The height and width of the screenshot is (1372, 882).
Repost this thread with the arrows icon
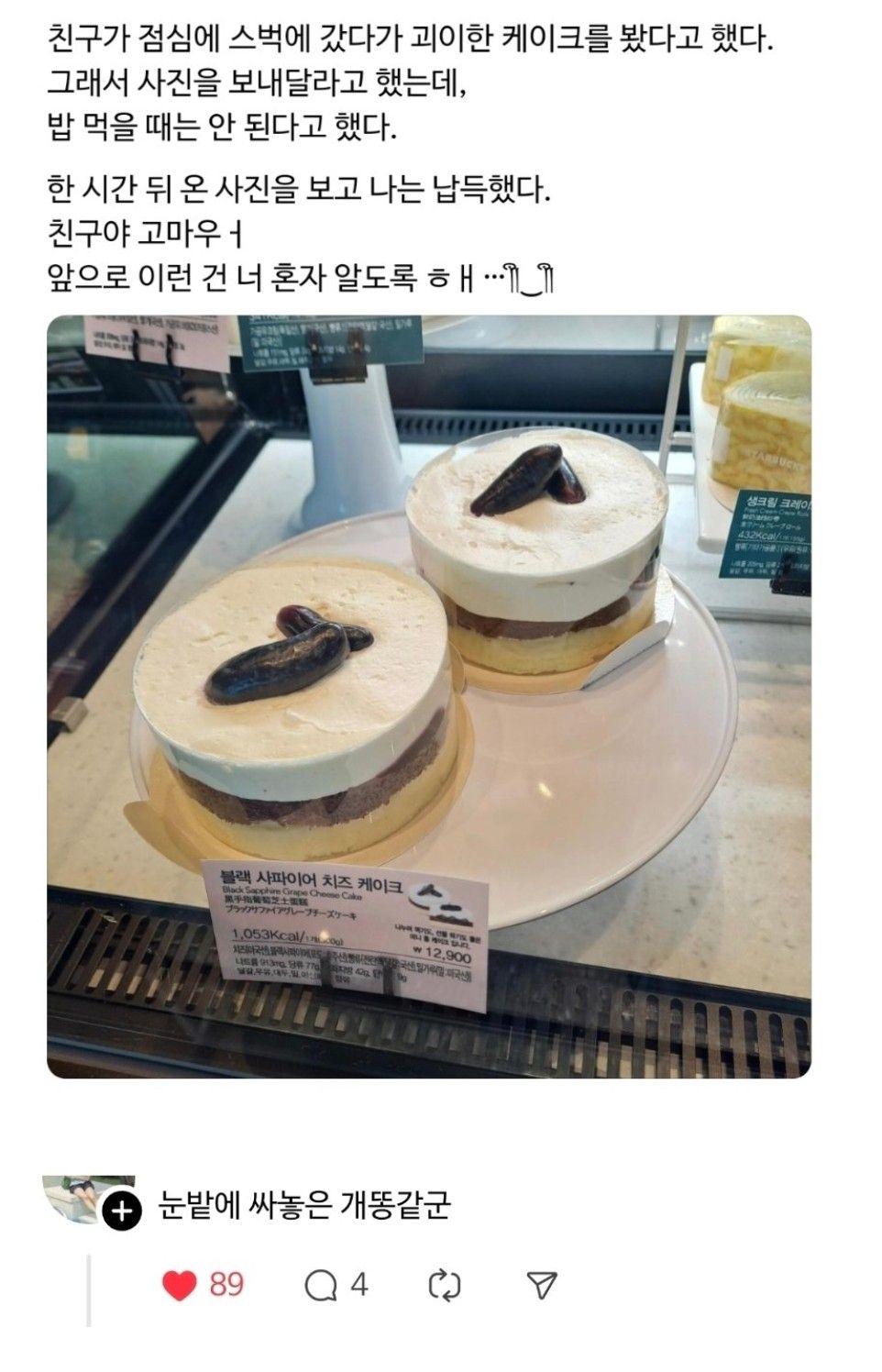pos(445,1286)
